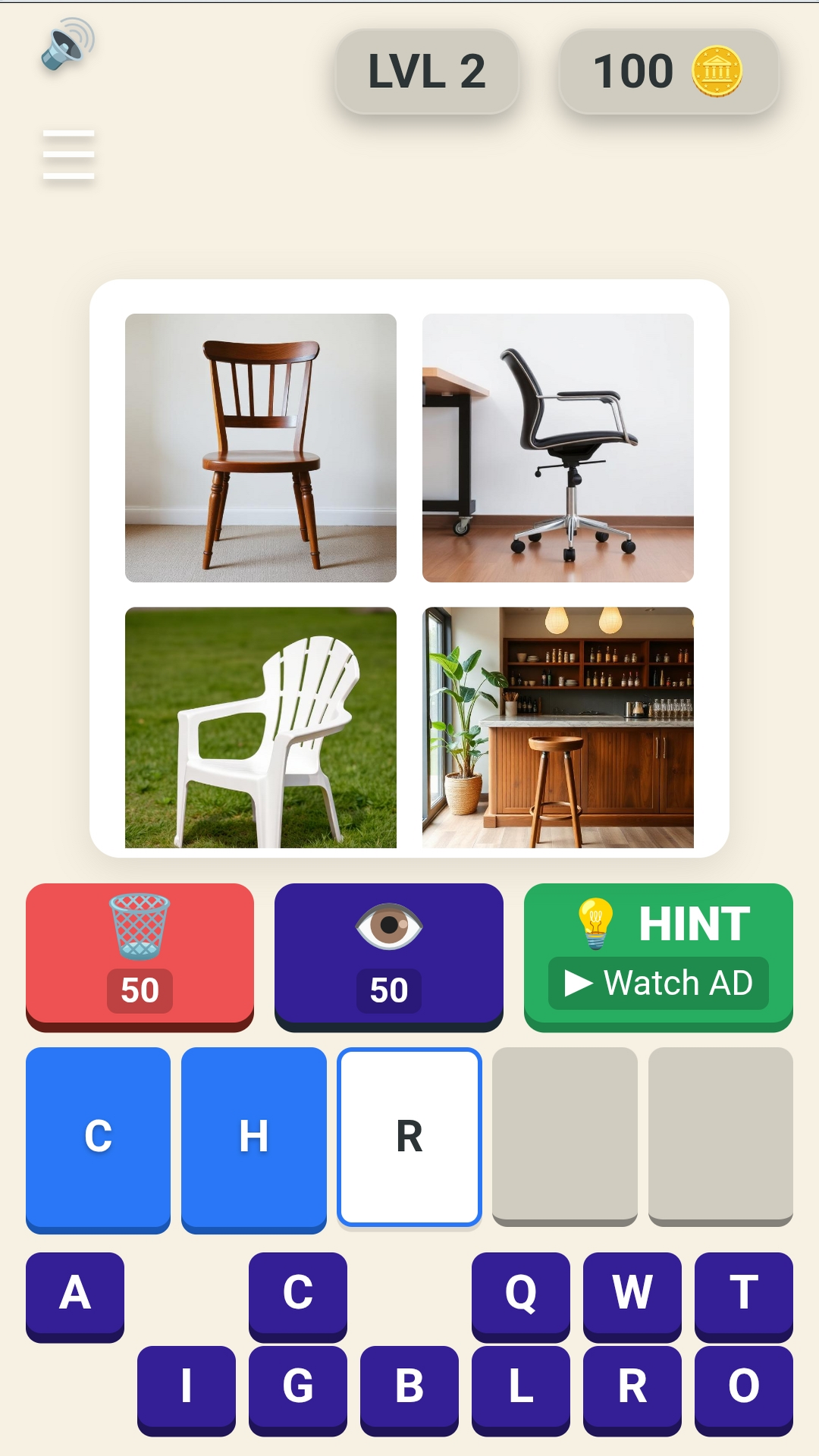The height and width of the screenshot is (1456, 819).
Task: Use the eye reveal 50-coin helper
Action: point(388,955)
